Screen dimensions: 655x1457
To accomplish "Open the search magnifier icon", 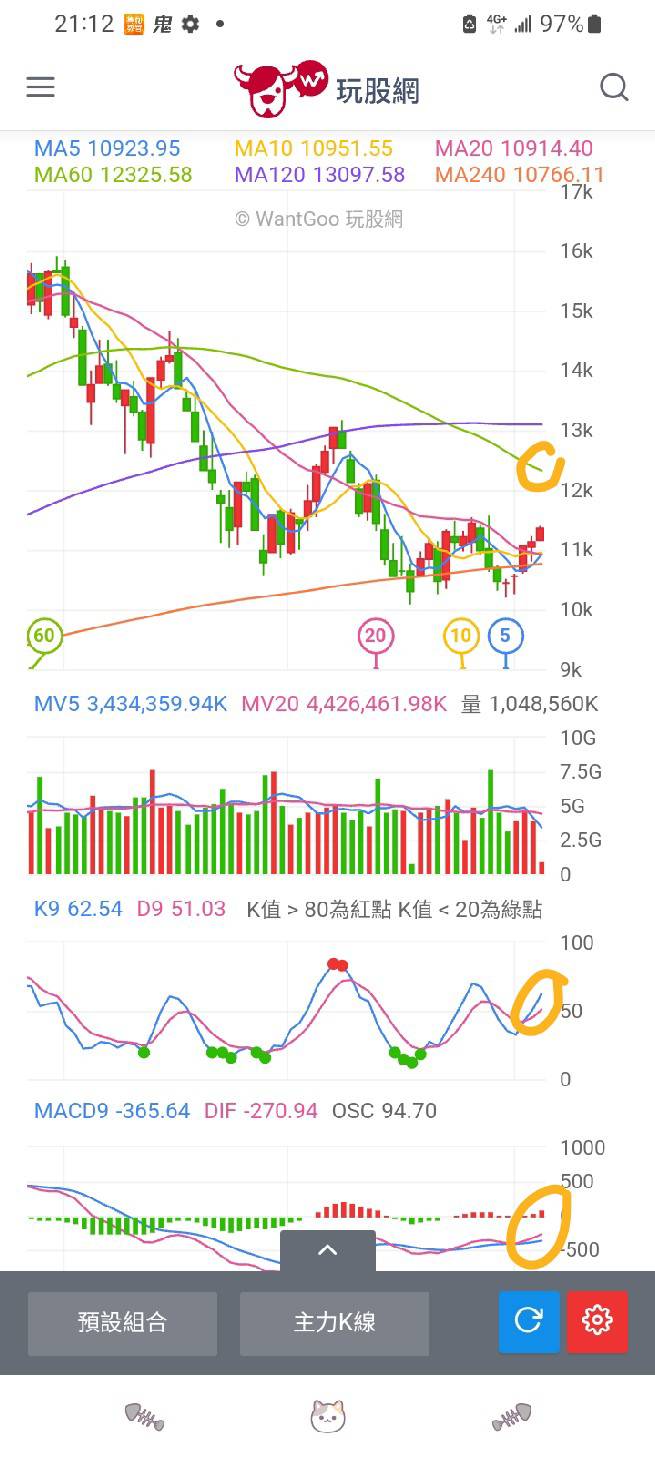I will pyautogui.click(x=614, y=88).
